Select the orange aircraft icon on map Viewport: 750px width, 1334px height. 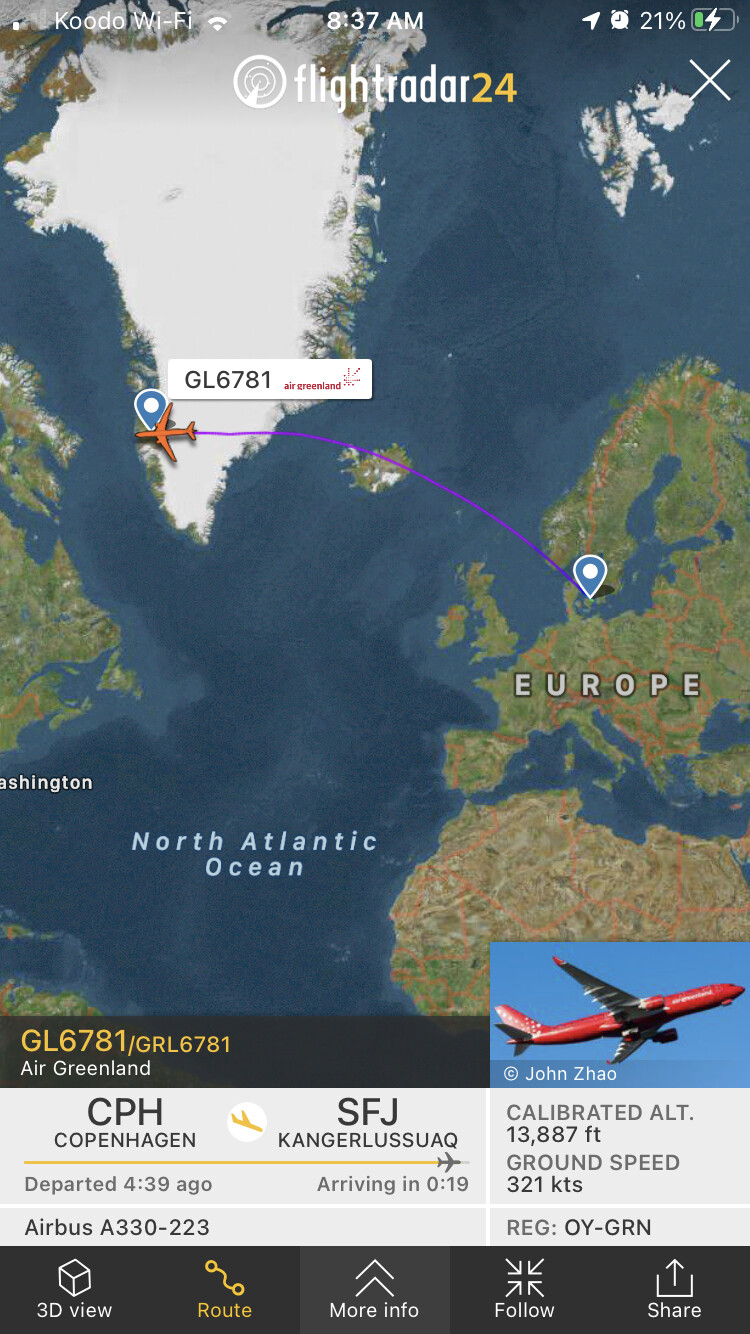tap(167, 434)
